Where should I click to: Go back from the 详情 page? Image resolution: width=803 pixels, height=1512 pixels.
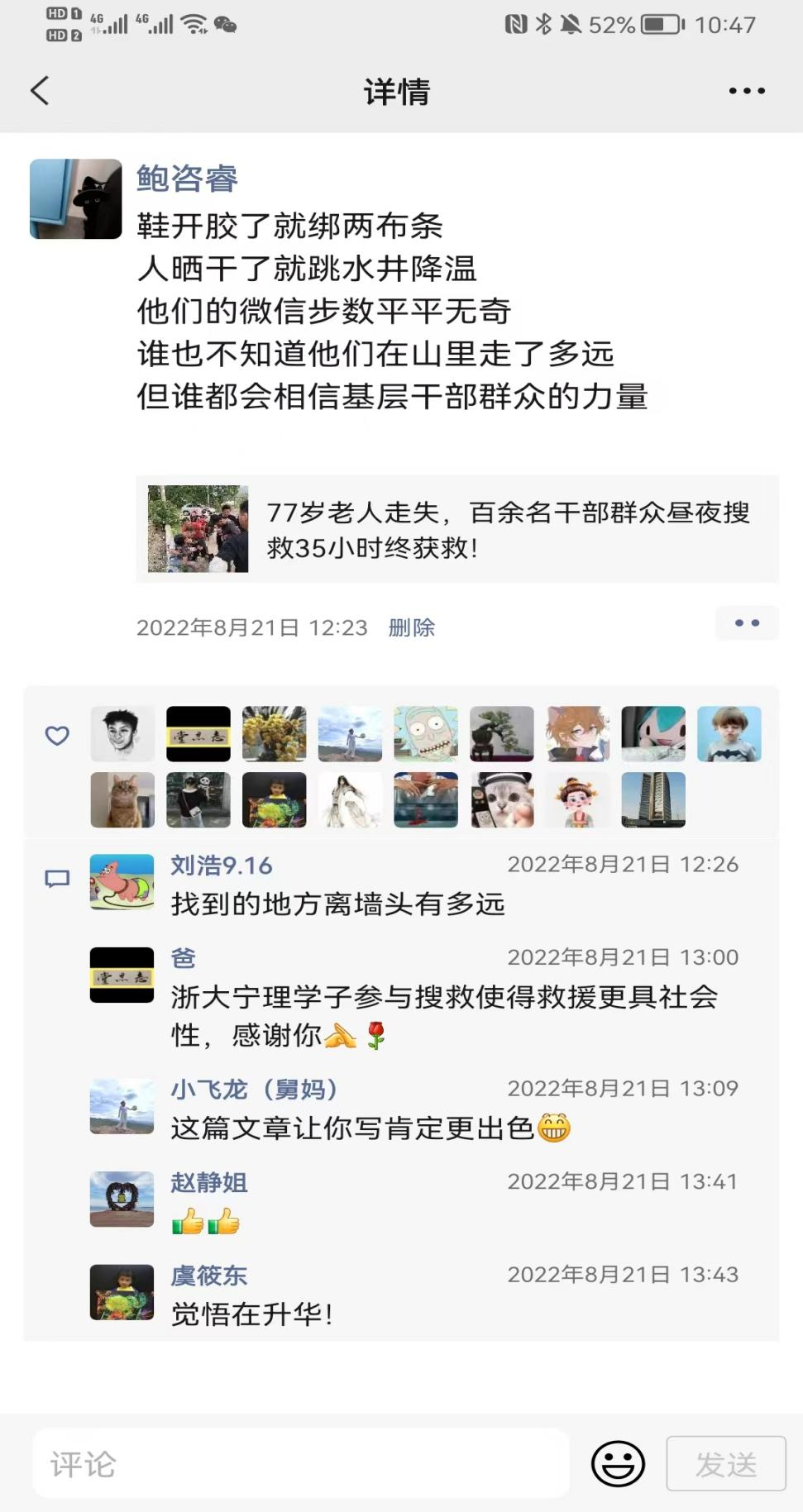[x=40, y=91]
